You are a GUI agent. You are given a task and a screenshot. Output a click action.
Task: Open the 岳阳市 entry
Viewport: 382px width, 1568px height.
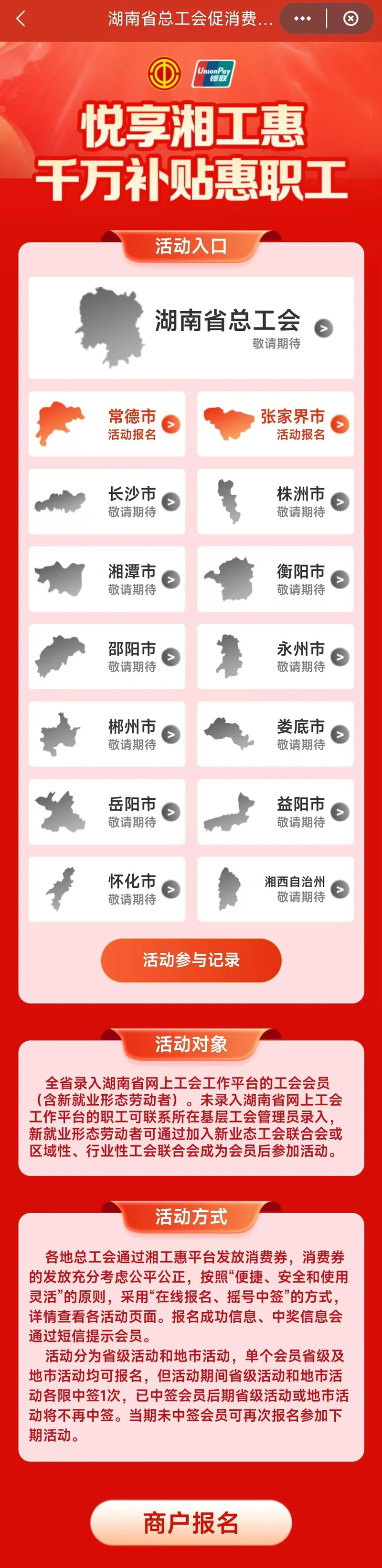pos(107,811)
